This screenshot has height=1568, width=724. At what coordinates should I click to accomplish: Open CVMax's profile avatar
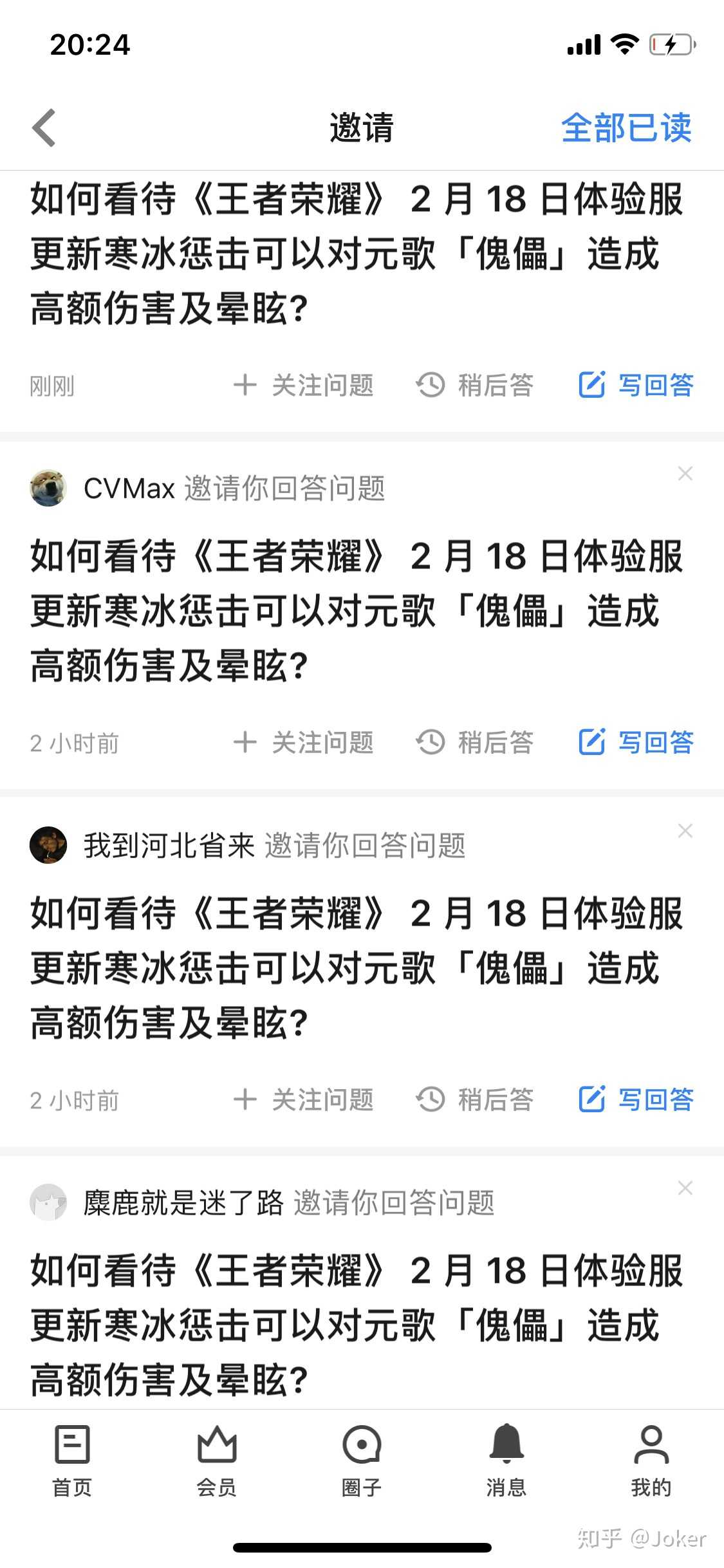click(48, 488)
